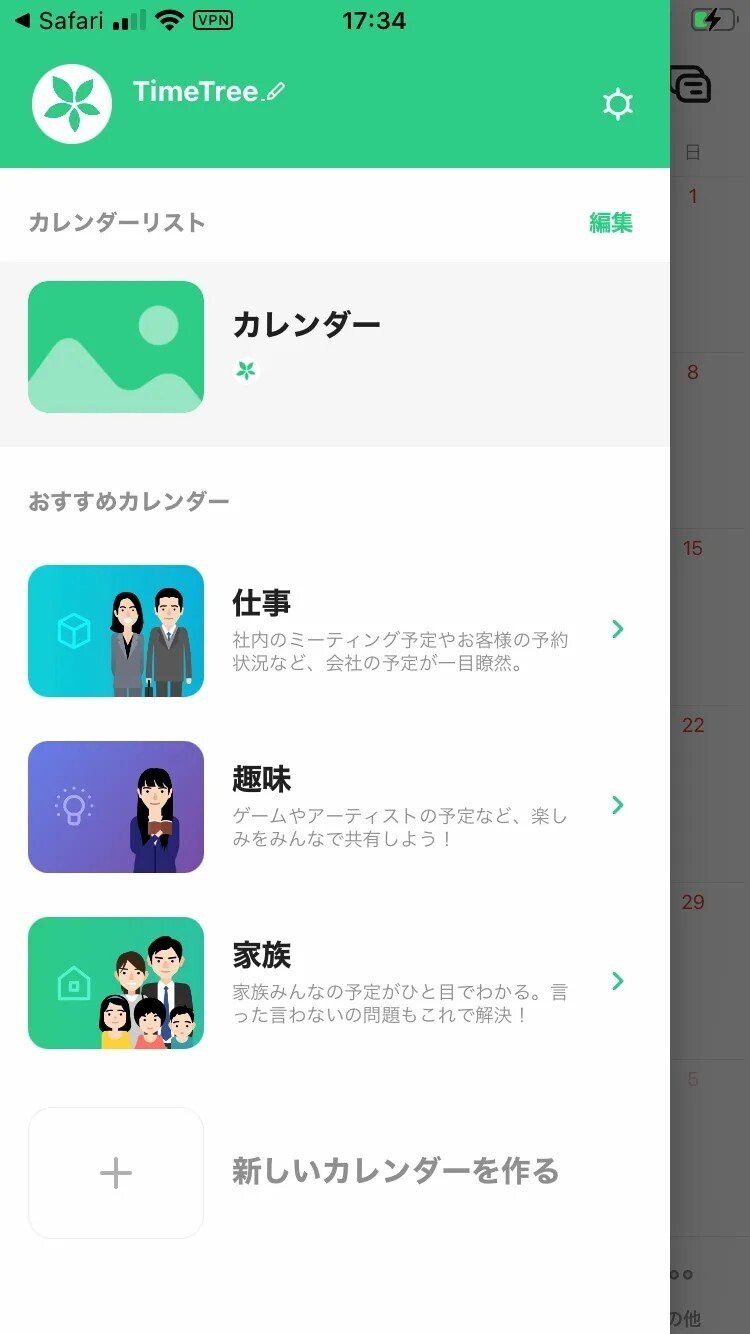Select the 仕事 calendar thumbnail image
The height and width of the screenshot is (1334, 750).
coord(115,630)
